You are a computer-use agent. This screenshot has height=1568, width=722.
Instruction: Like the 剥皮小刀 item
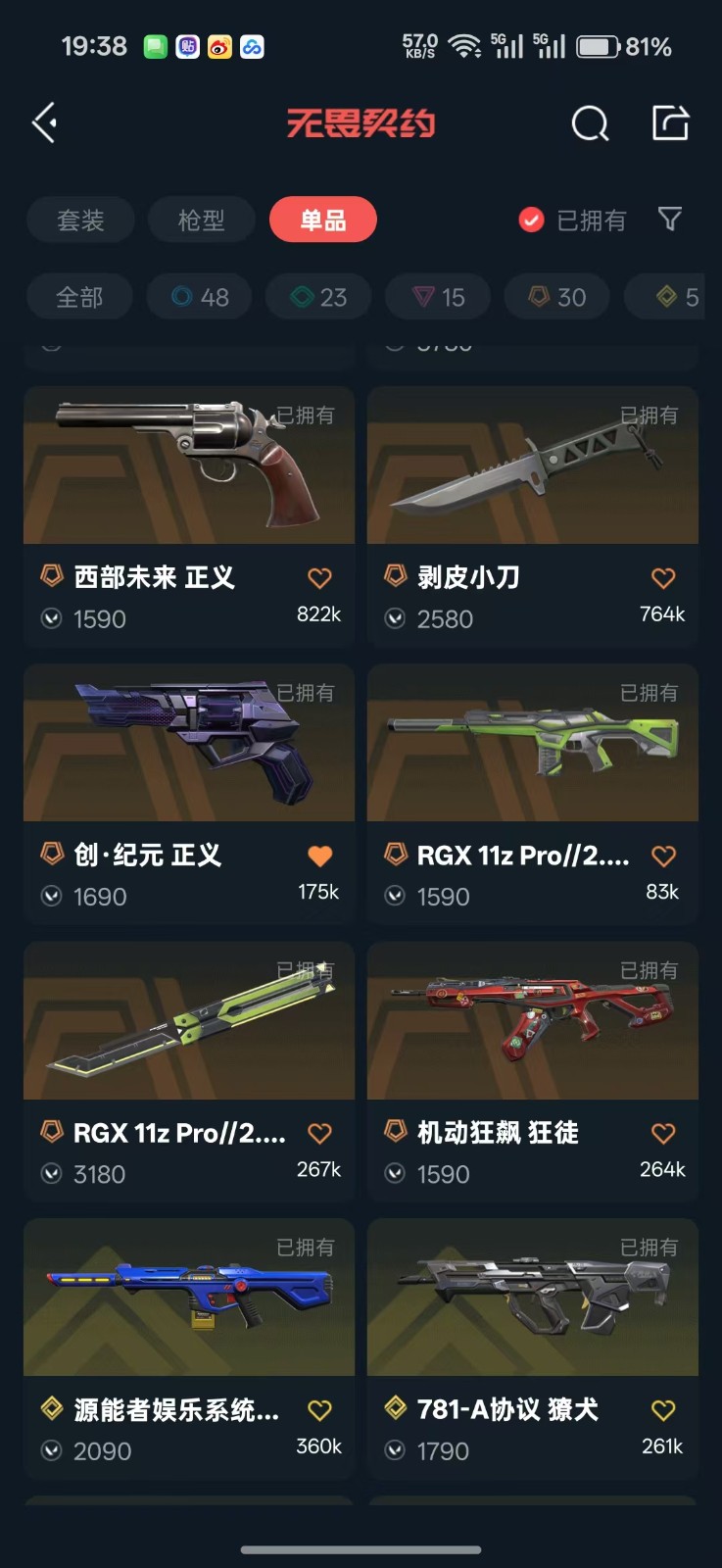coord(663,578)
